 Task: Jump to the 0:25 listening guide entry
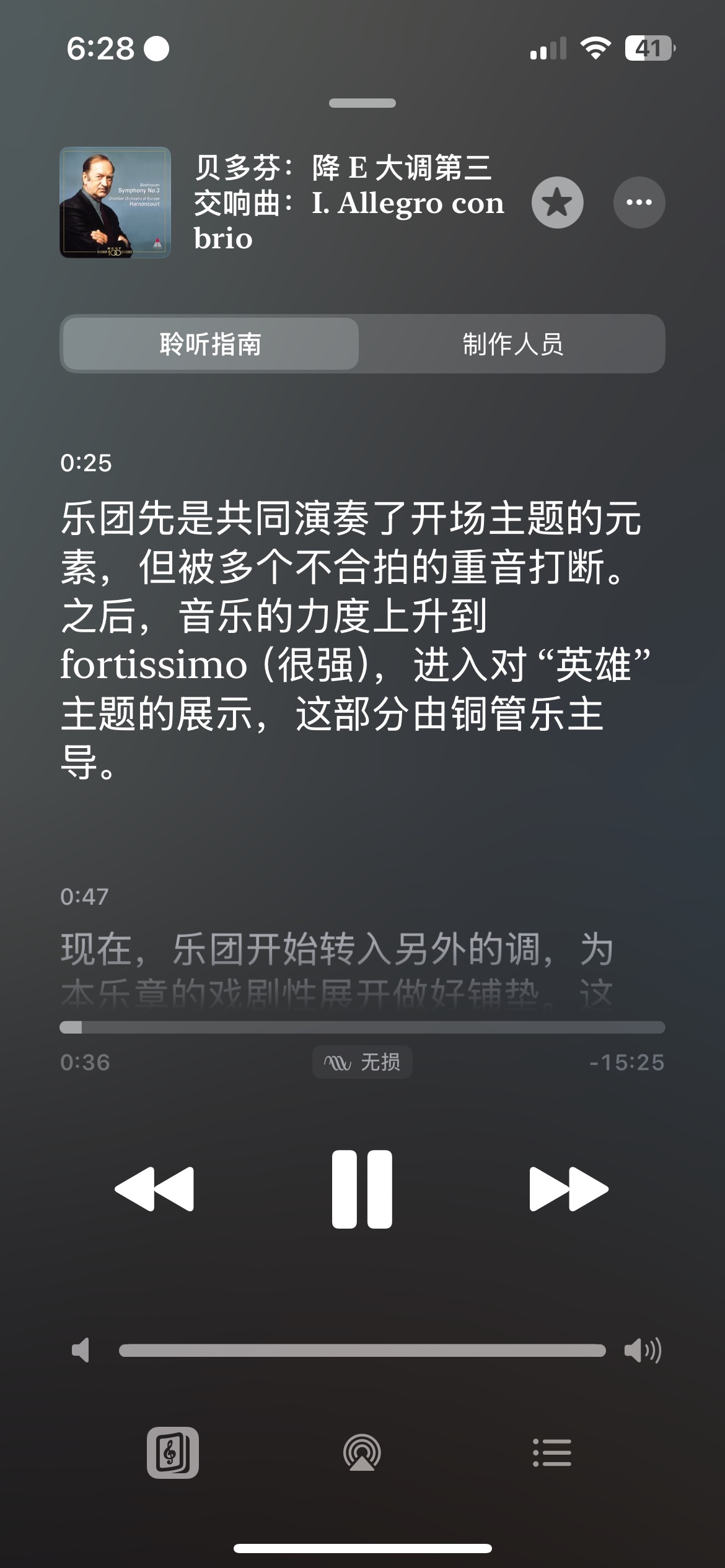(350, 638)
